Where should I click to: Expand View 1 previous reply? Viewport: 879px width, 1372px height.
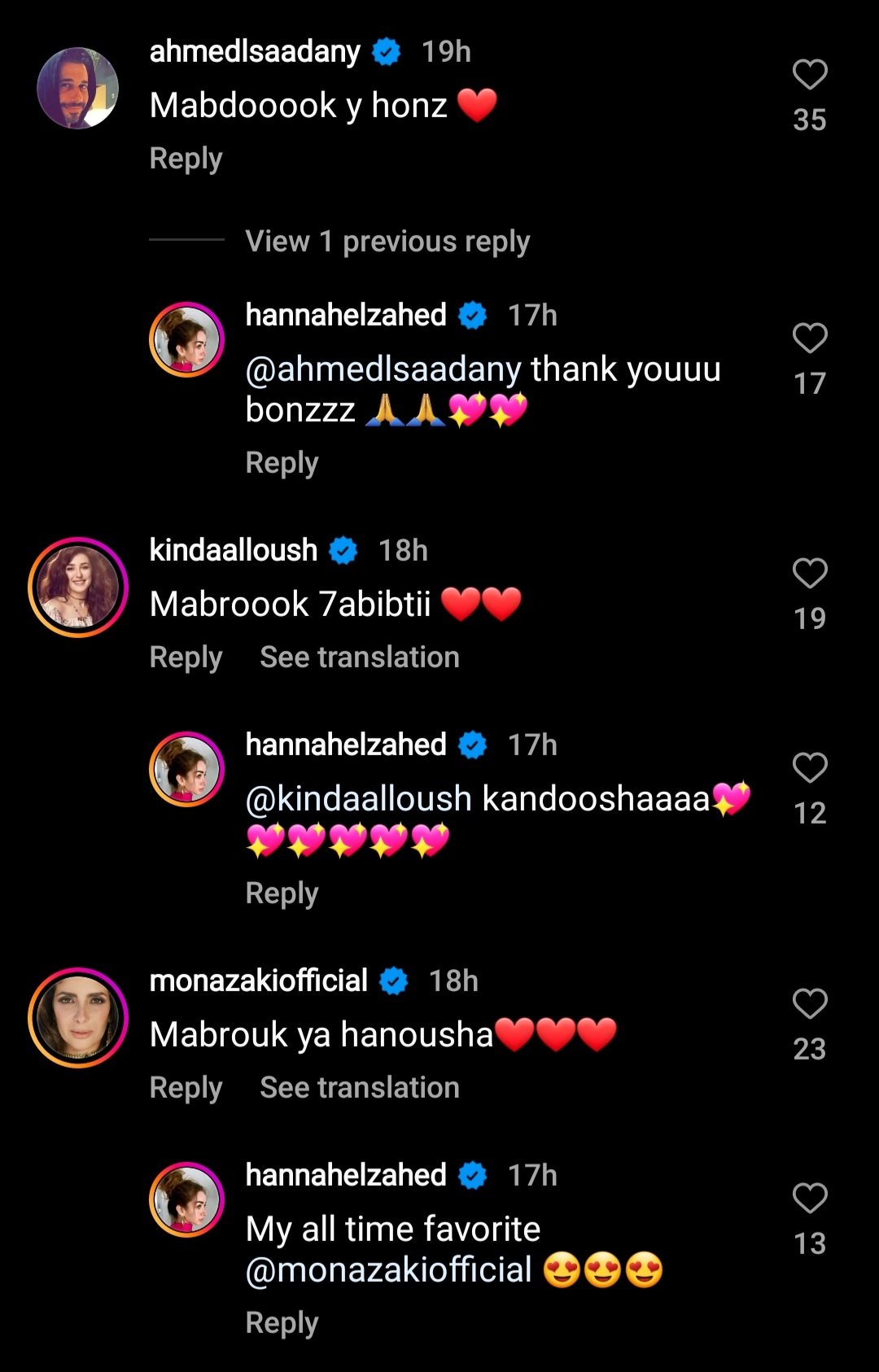[387, 242]
